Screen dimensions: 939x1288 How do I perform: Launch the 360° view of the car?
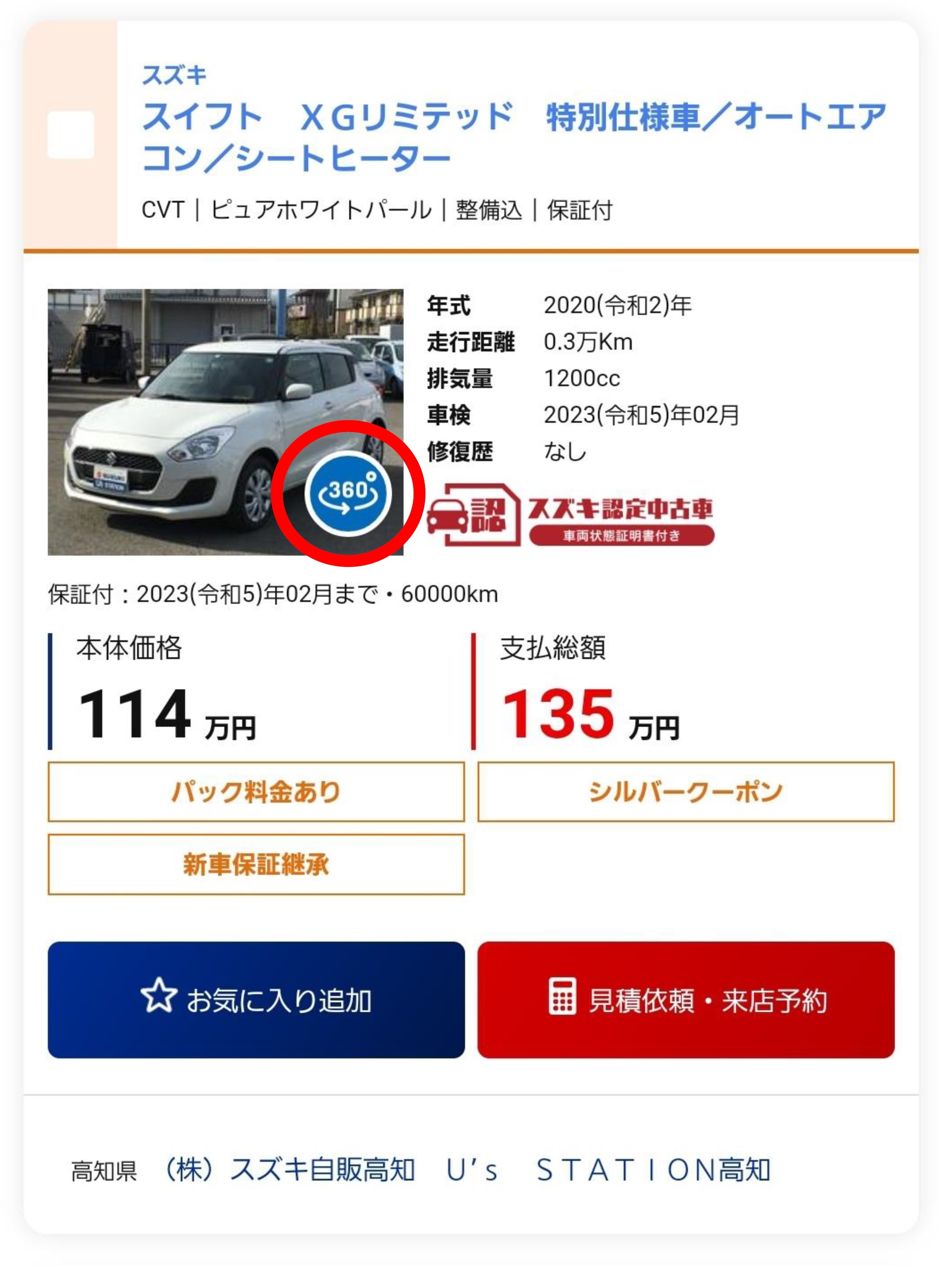click(x=348, y=493)
